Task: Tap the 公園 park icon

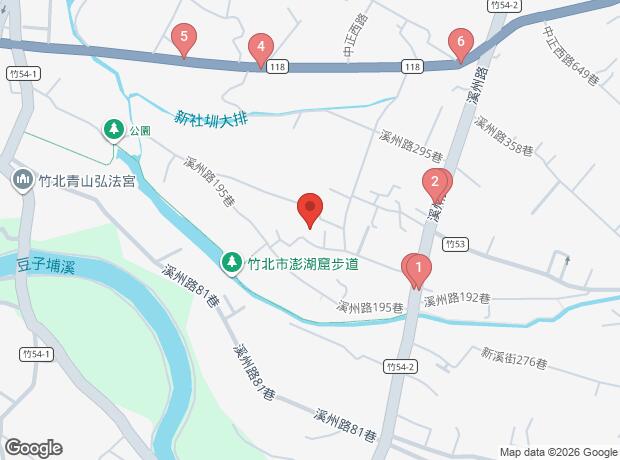Action: point(113,129)
